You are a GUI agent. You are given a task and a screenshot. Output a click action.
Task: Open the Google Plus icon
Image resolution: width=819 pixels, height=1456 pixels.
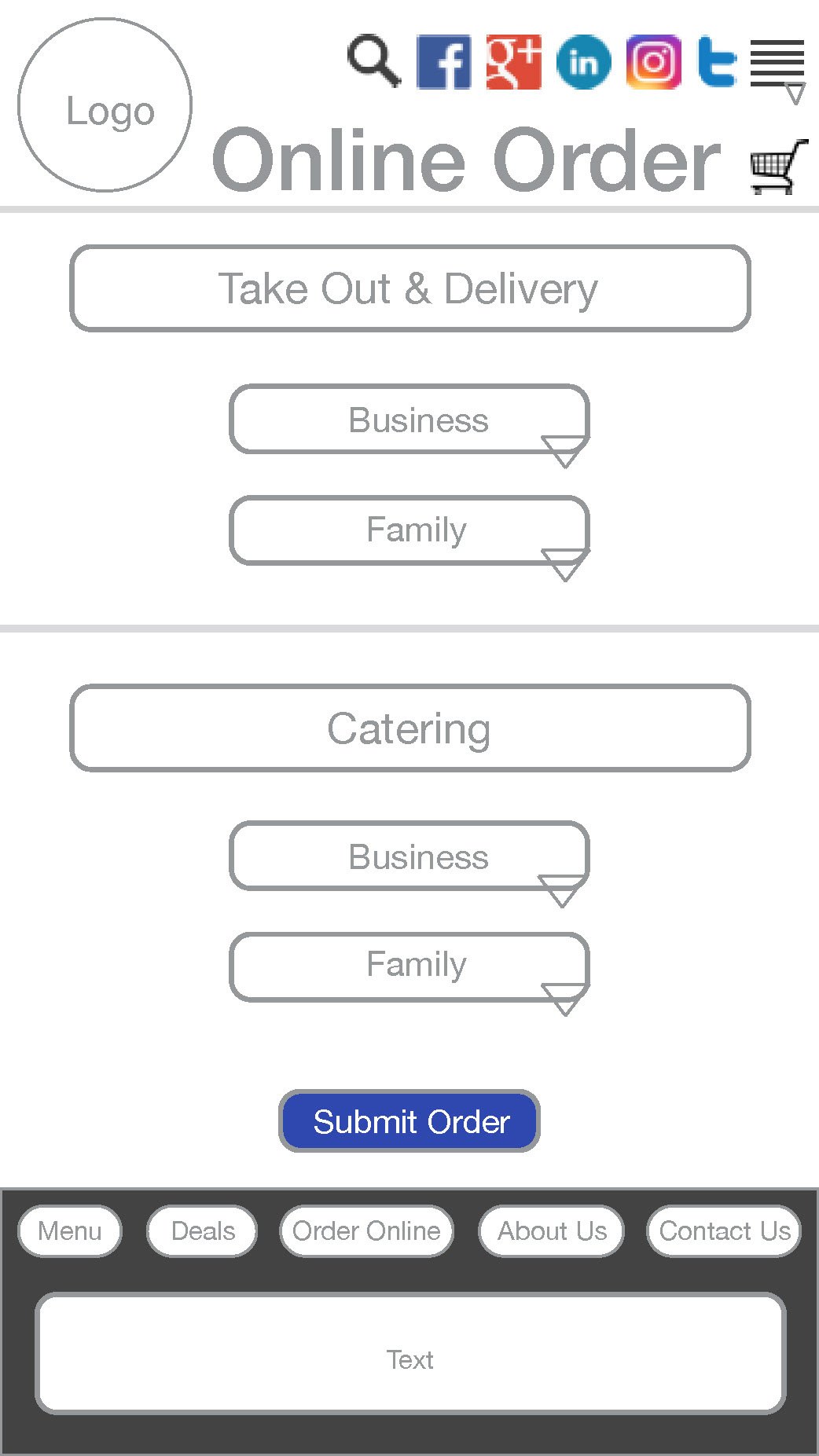(513, 62)
